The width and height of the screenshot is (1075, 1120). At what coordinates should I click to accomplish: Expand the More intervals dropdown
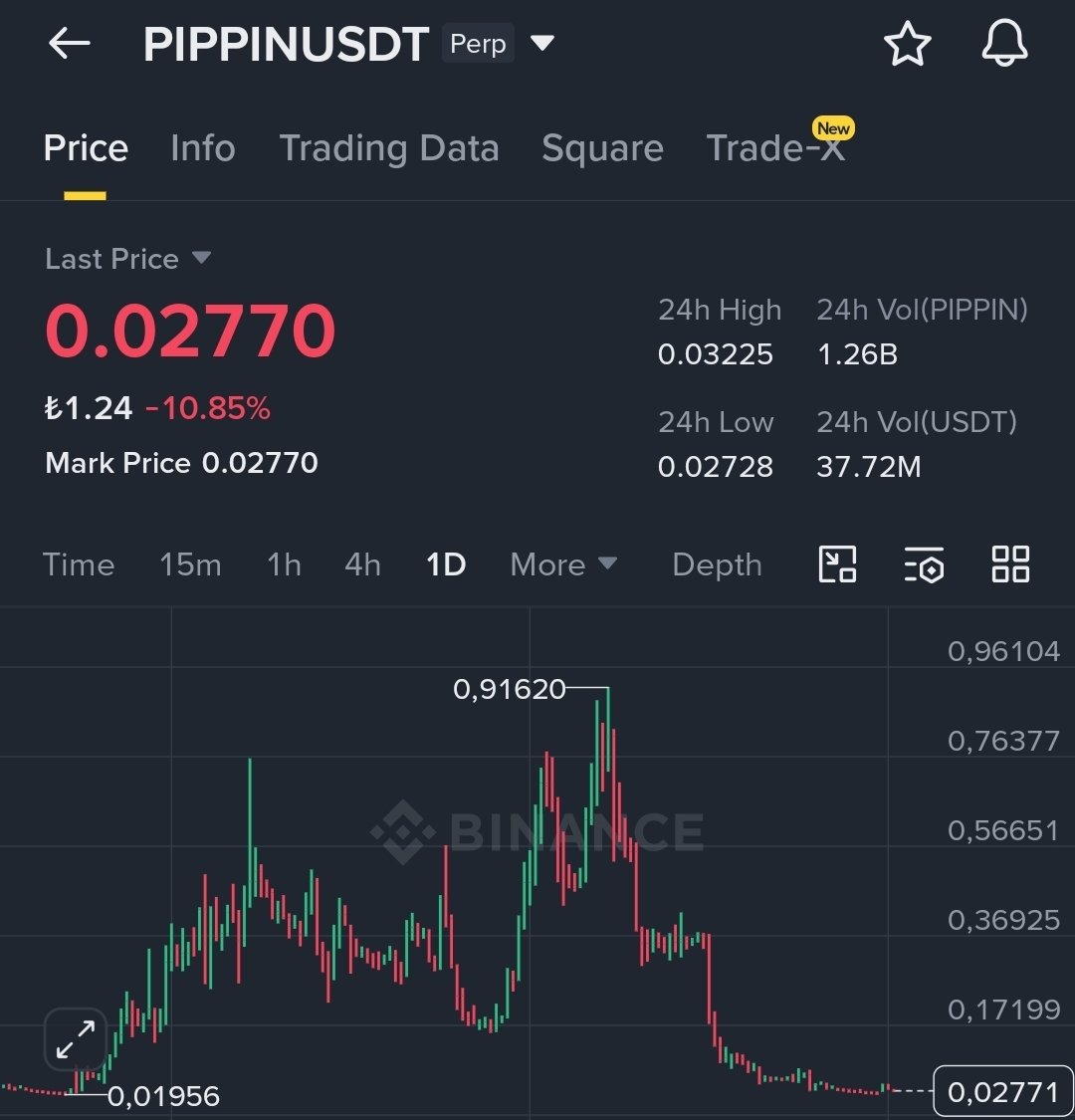(x=563, y=564)
